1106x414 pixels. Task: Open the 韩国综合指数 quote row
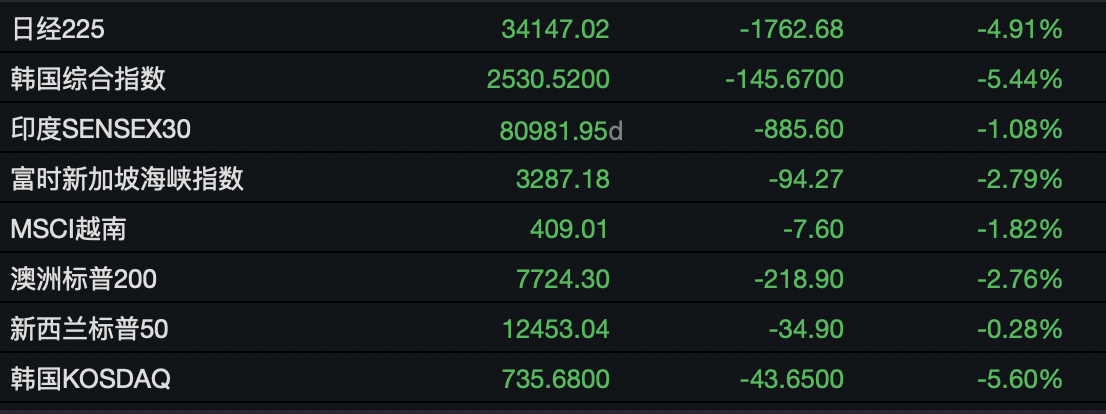(x=88, y=79)
